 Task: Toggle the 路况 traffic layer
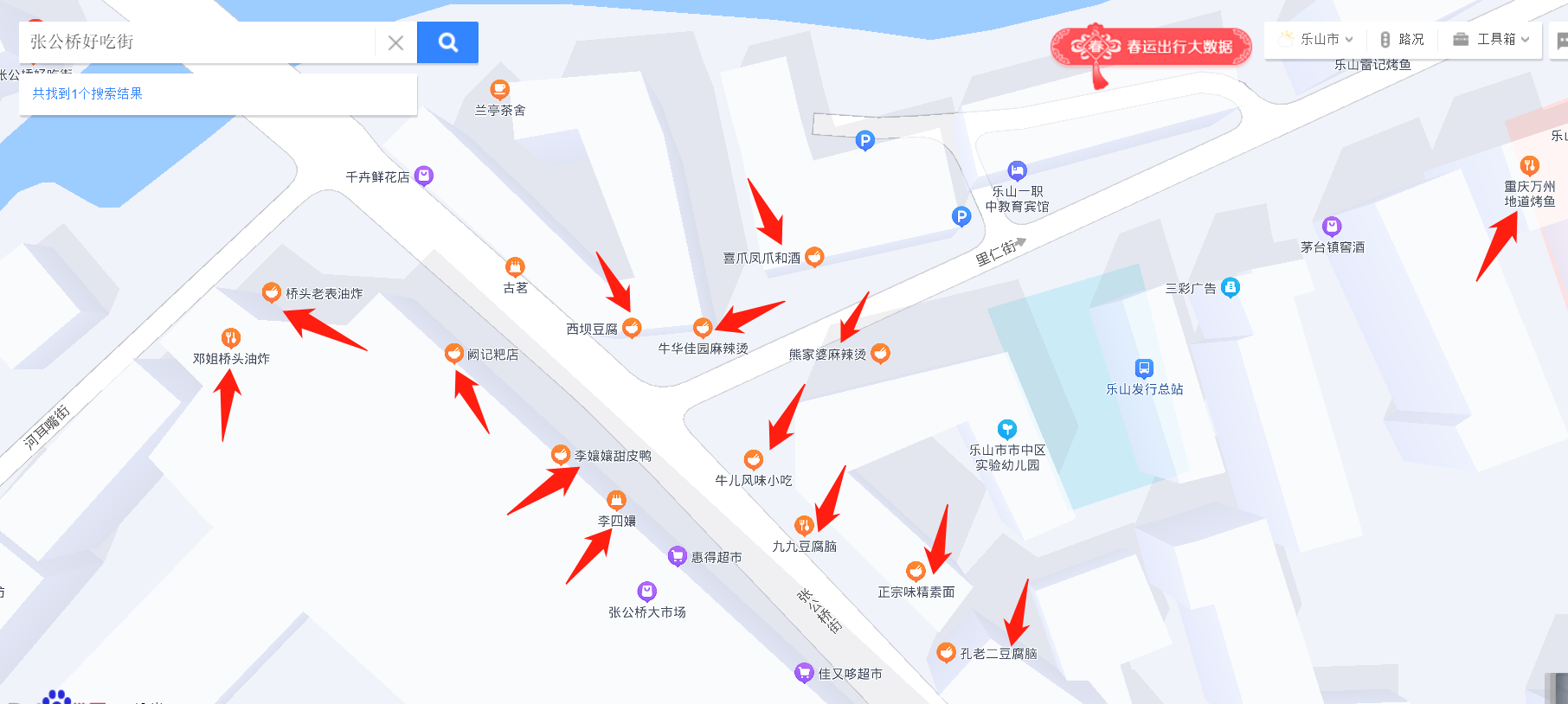point(1402,40)
